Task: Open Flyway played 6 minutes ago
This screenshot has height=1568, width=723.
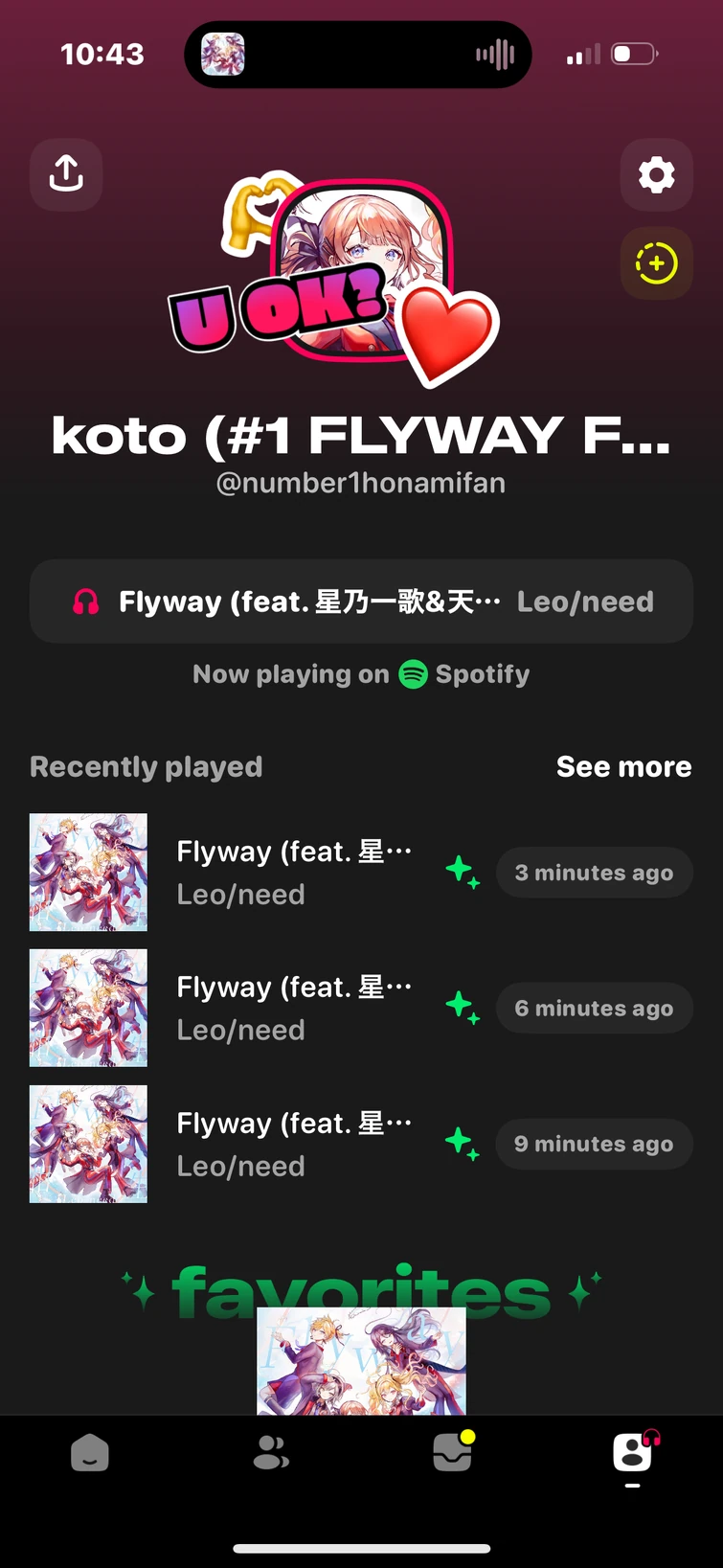Action: point(293,1008)
